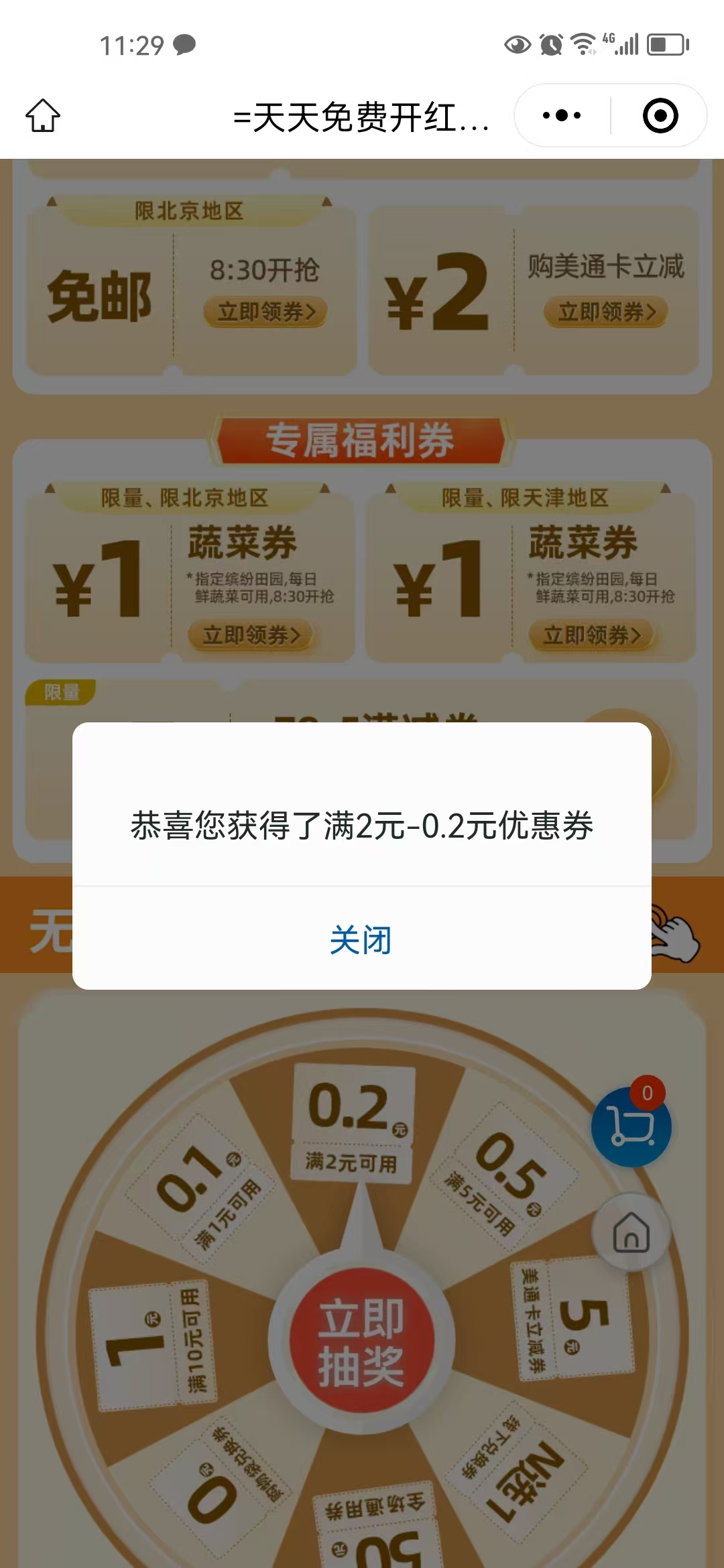The height and width of the screenshot is (1568, 724).
Task: Open the floating shopping cart
Action: pyautogui.click(x=631, y=1127)
